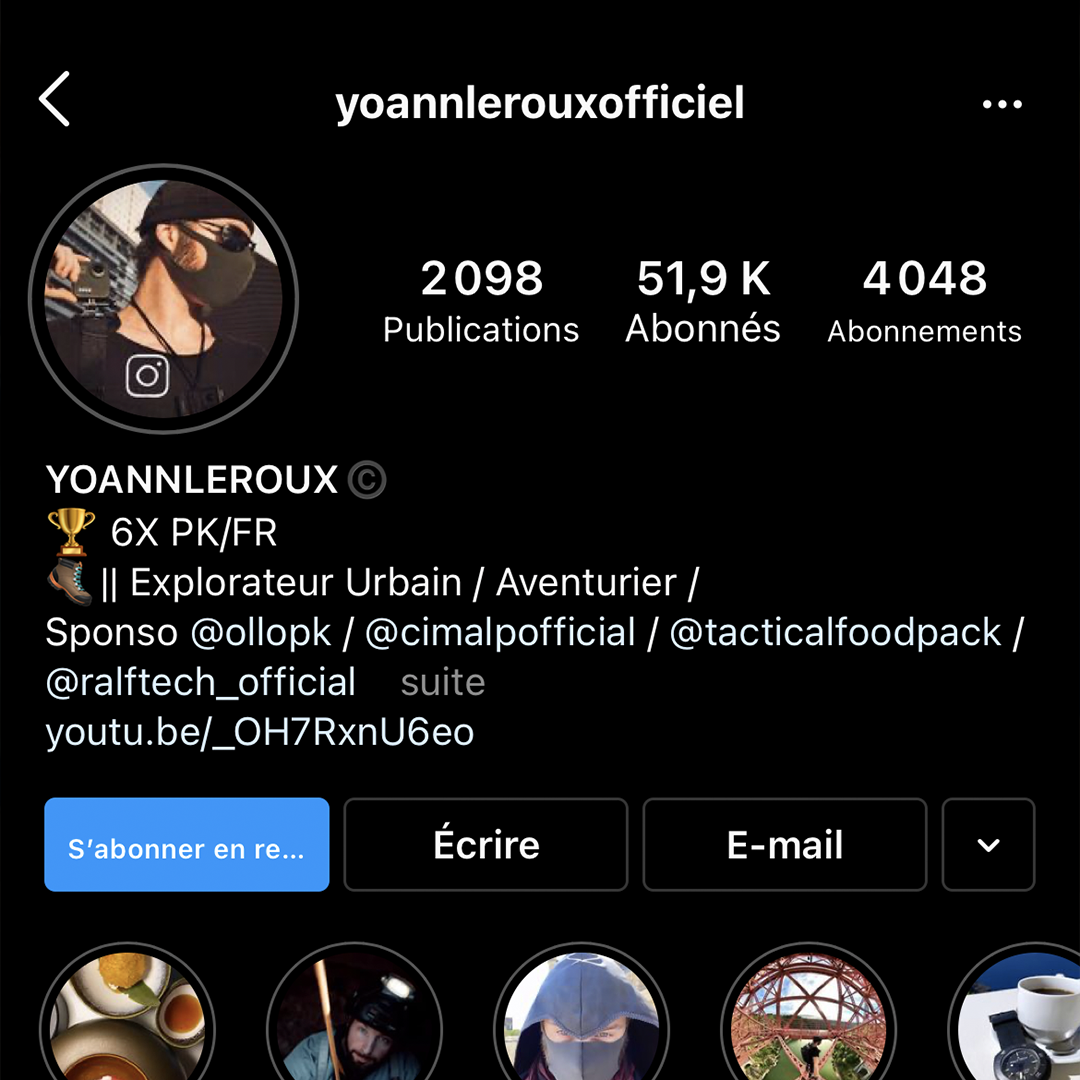The width and height of the screenshot is (1080, 1080).
Task: View the 4048 Abonnements list
Action: 925,301
